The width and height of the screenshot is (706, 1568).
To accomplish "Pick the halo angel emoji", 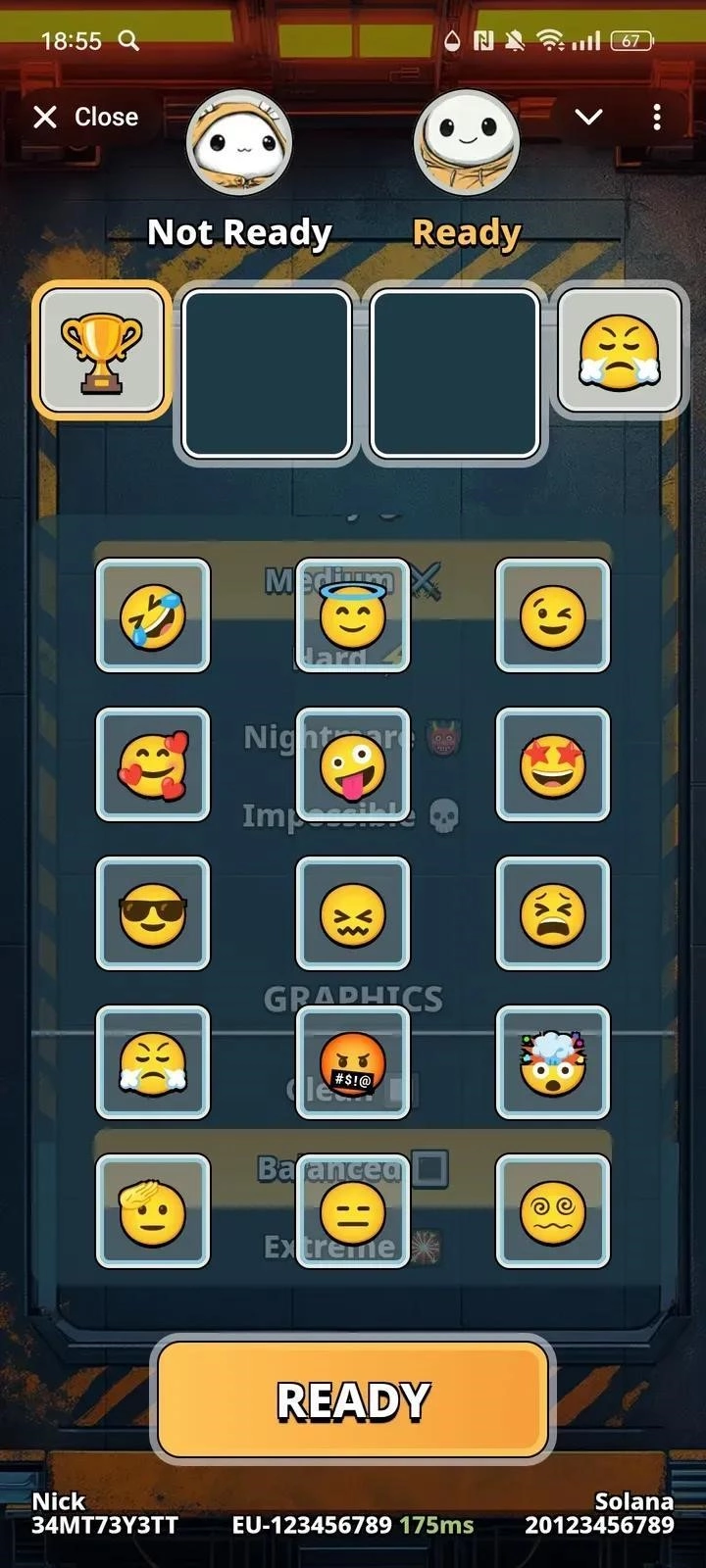I will click(353, 615).
